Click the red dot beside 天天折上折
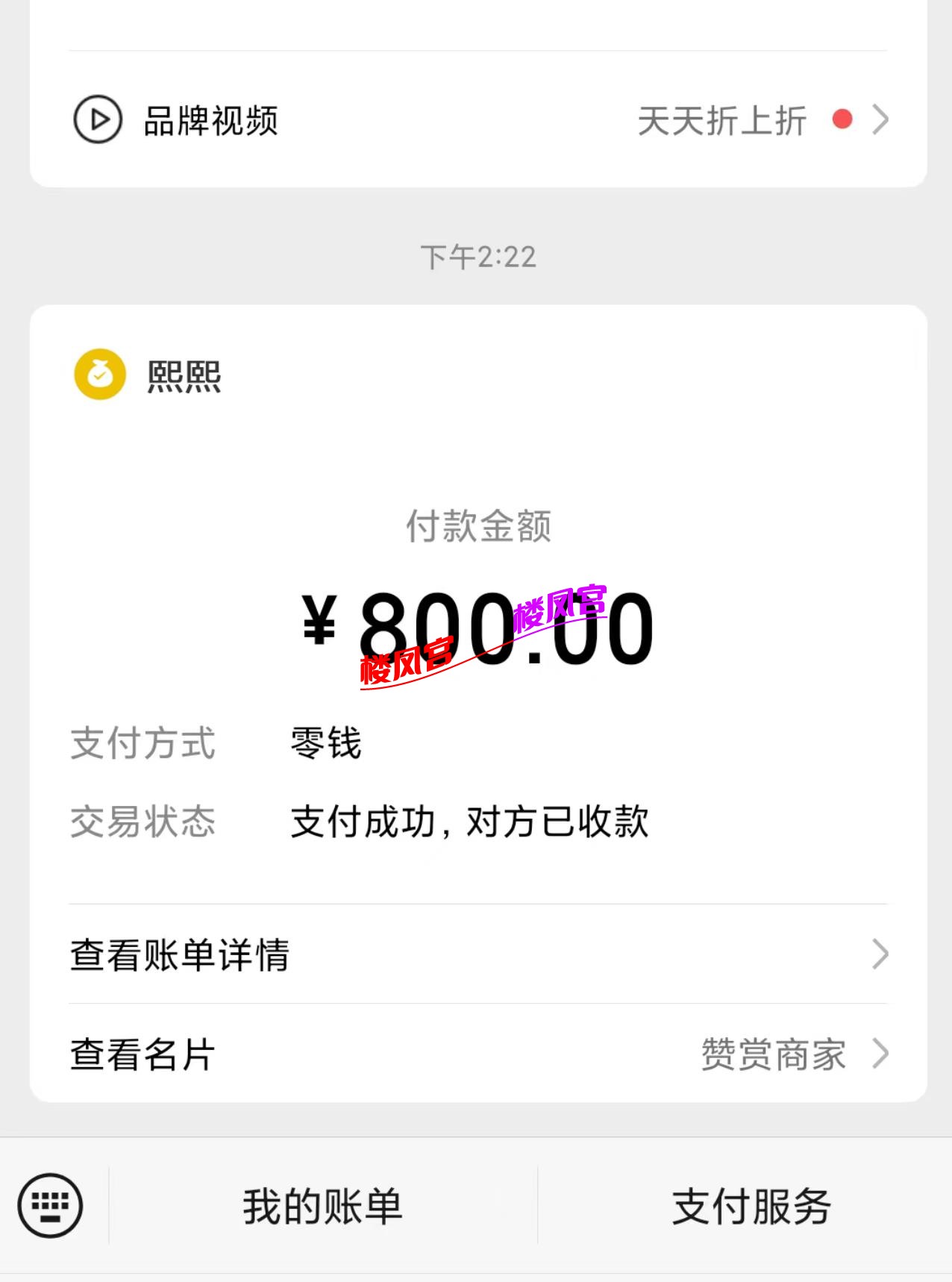This screenshot has height=1282, width=952. (x=842, y=121)
